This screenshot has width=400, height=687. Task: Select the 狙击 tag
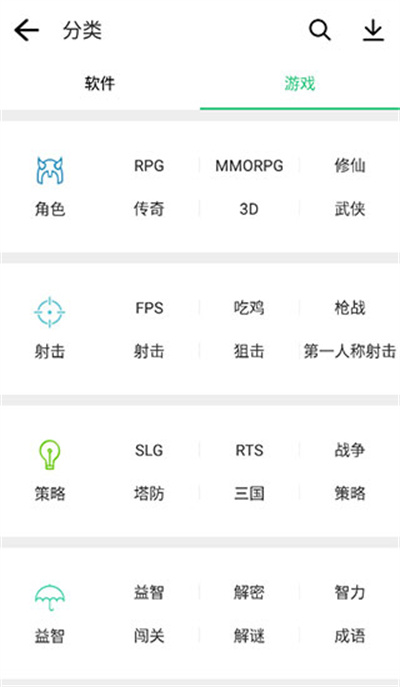click(249, 351)
